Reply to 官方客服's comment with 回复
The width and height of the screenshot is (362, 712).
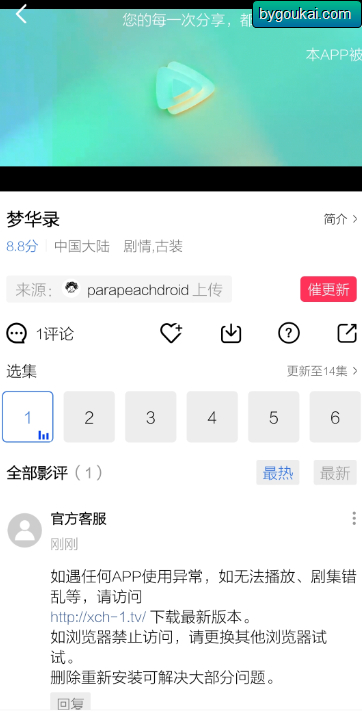click(x=70, y=702)
